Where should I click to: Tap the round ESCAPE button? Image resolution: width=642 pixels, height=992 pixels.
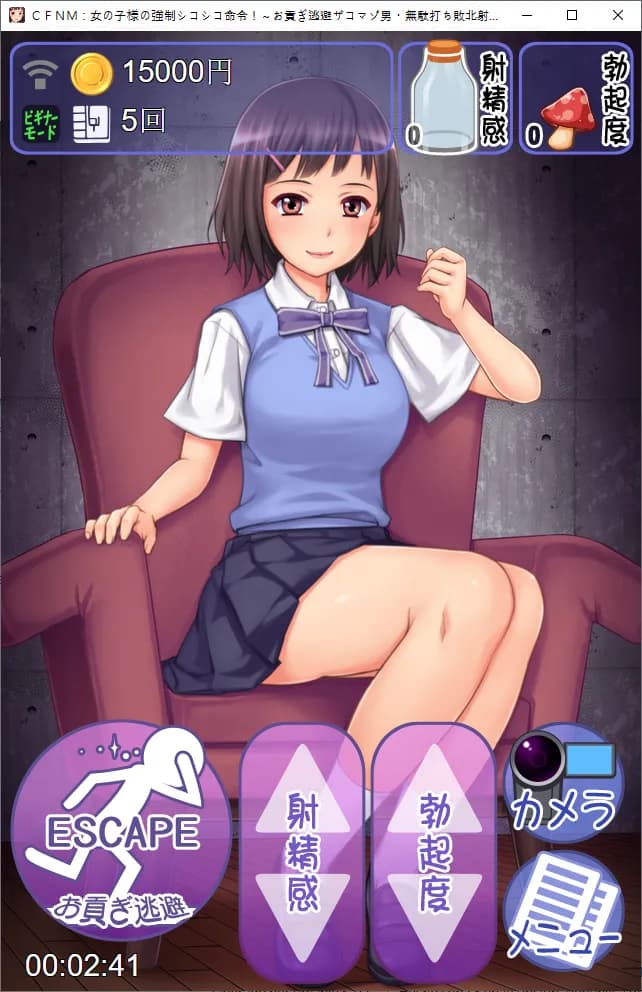[120, 830]
